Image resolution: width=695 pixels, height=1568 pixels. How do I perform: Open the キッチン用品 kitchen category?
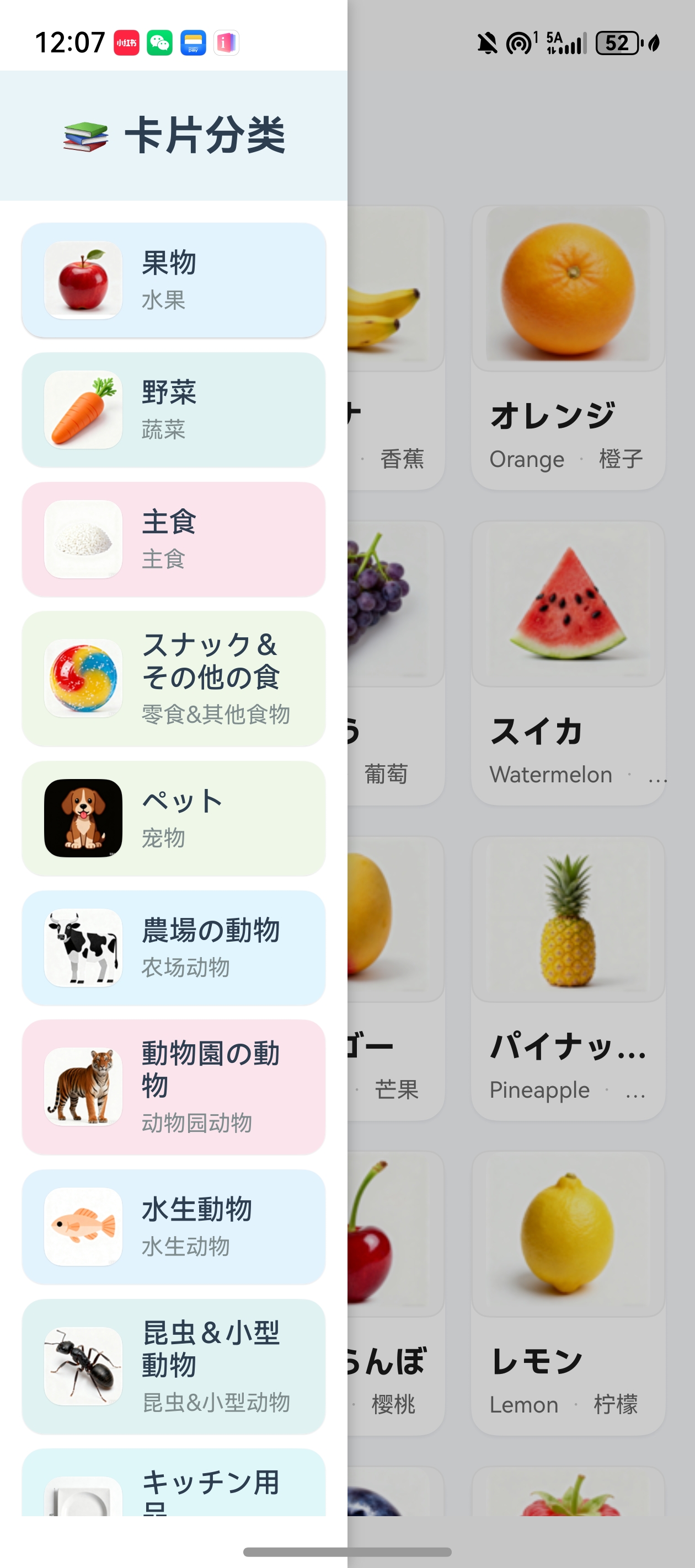coord(174,1485)
